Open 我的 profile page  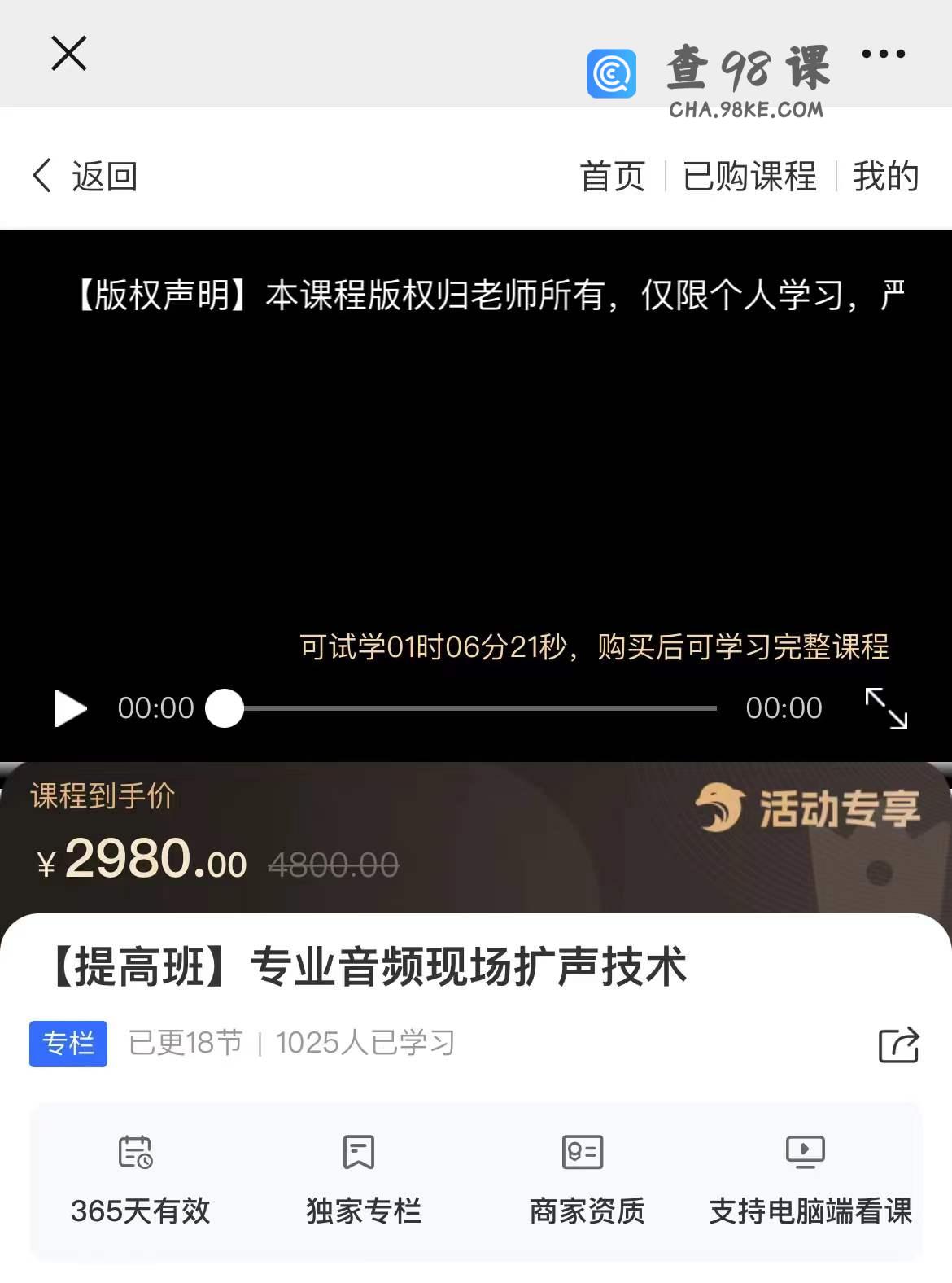(x=885, y=176)
